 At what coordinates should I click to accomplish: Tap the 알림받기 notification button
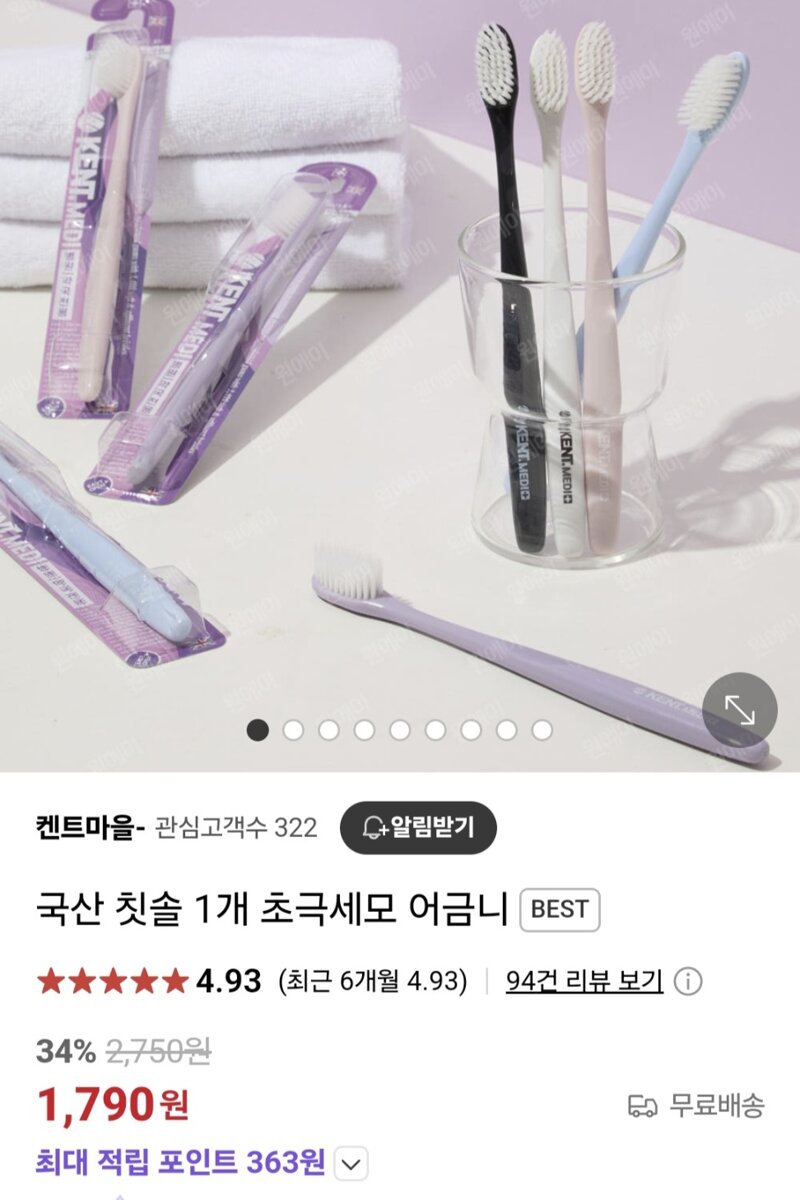point(418,827)
